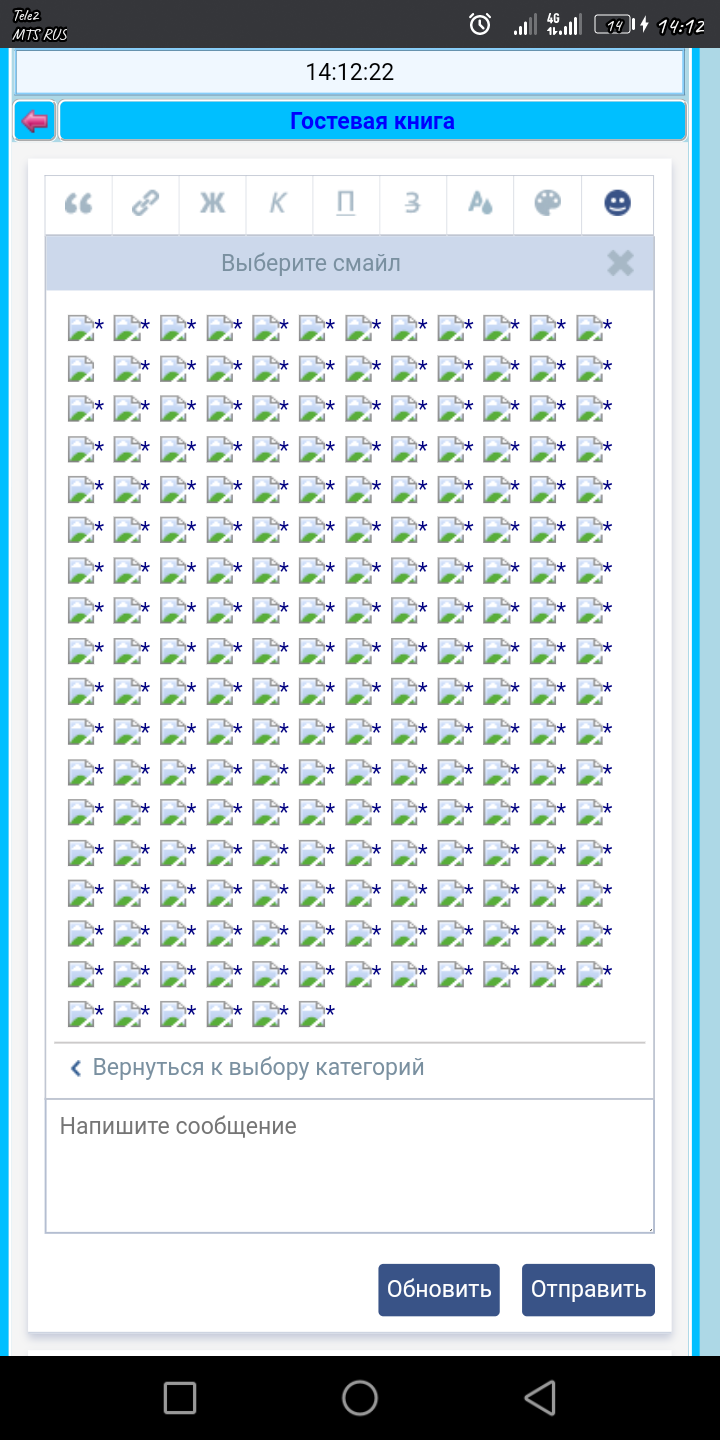Apply strikethrough formatting with З
Screen dimensions: 720x1440
coord(413,204)
